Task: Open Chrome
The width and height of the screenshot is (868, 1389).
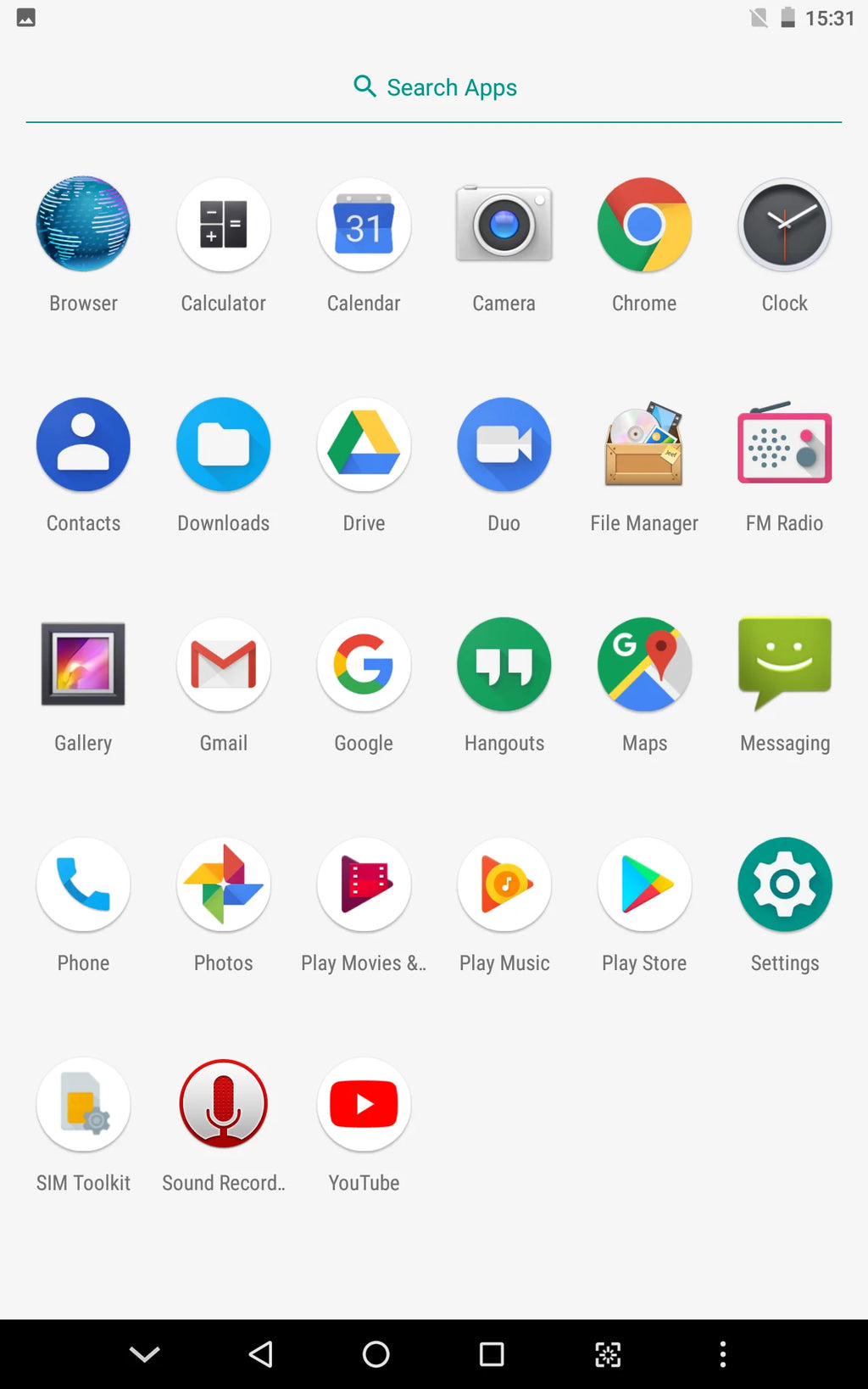Action: [644, 225]
